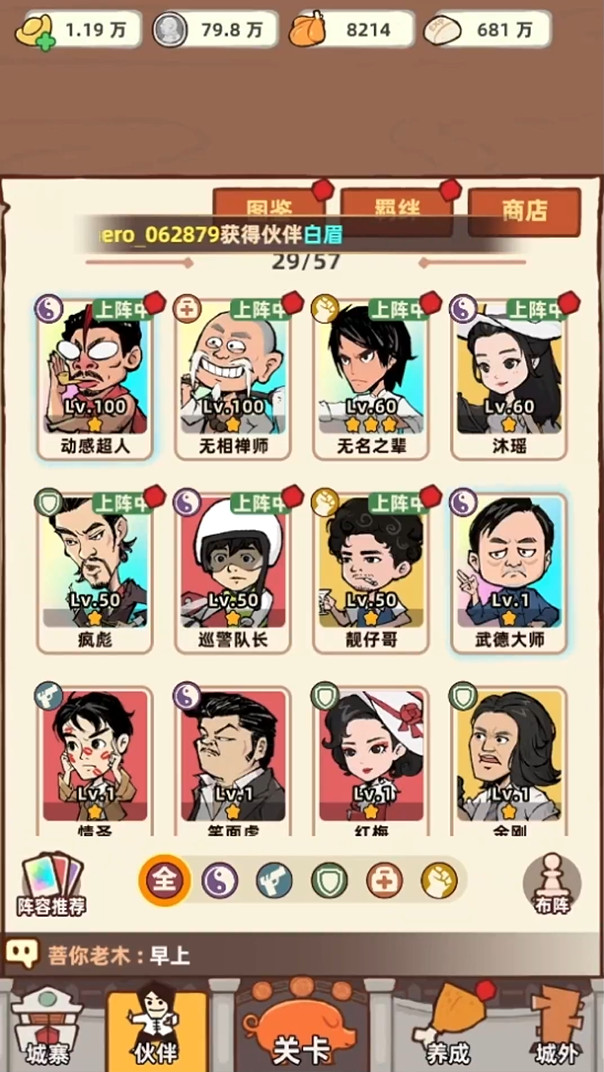
Task: Select the 全 all-types filter
Action: point(164,881)
